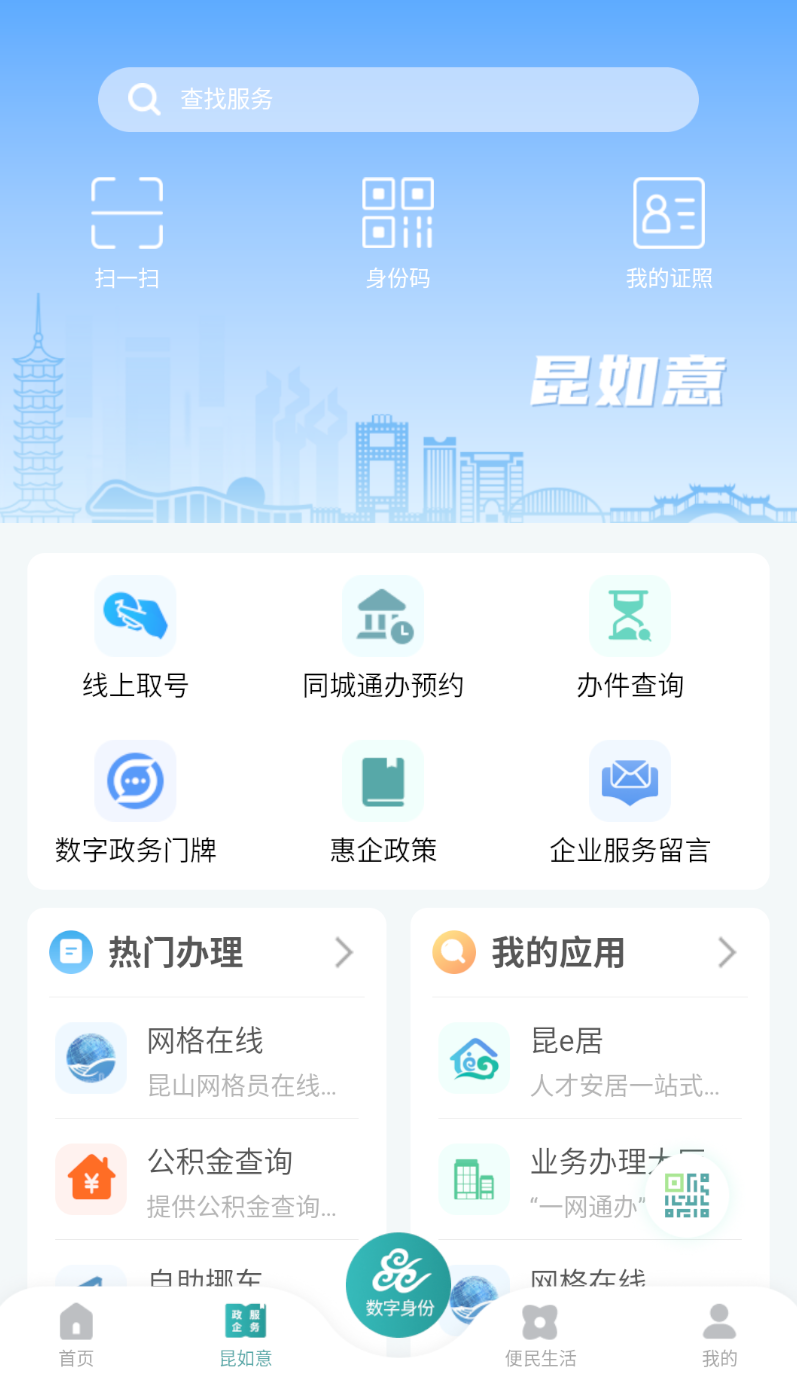Open 公积金查询 row

coord(205,1180)
